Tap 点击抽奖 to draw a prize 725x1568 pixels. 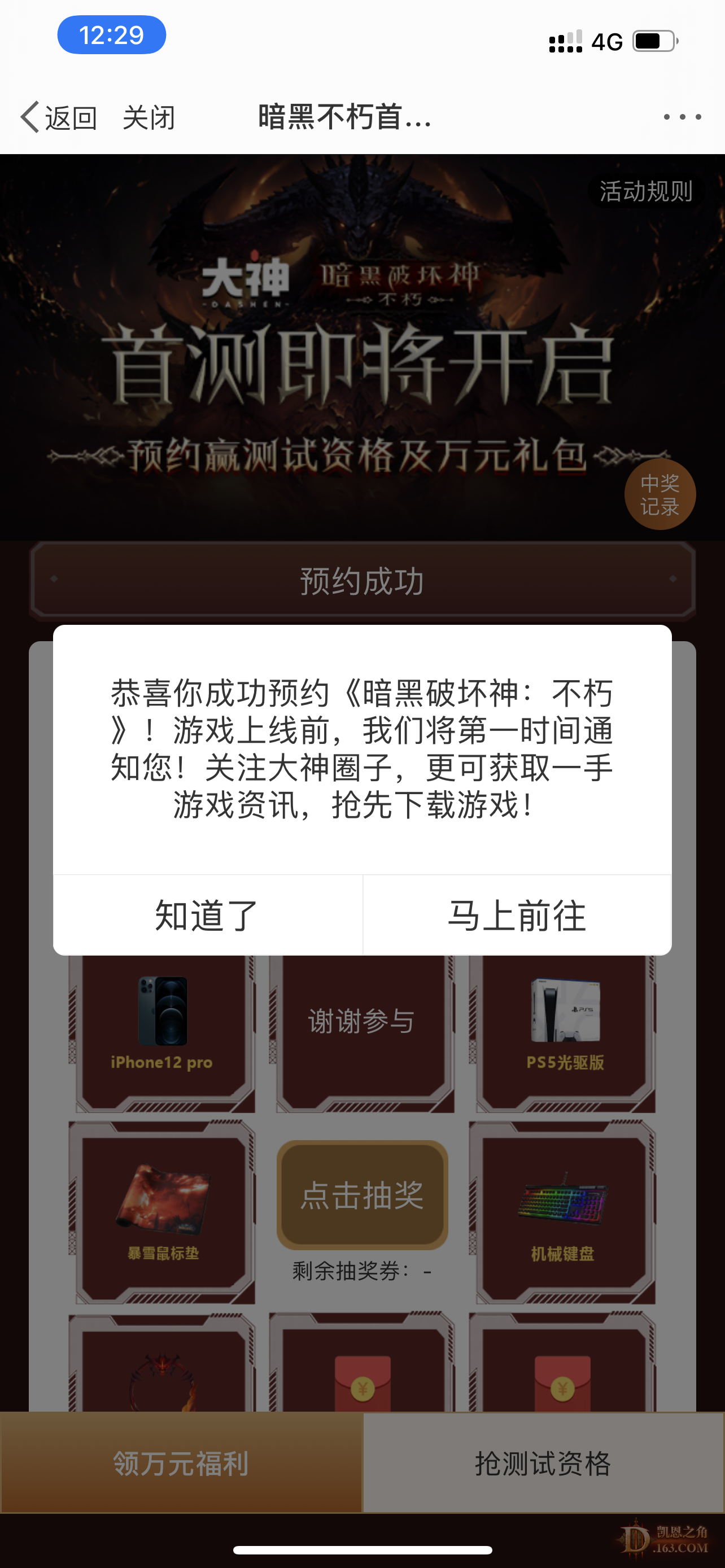(x=362, y=1194)
